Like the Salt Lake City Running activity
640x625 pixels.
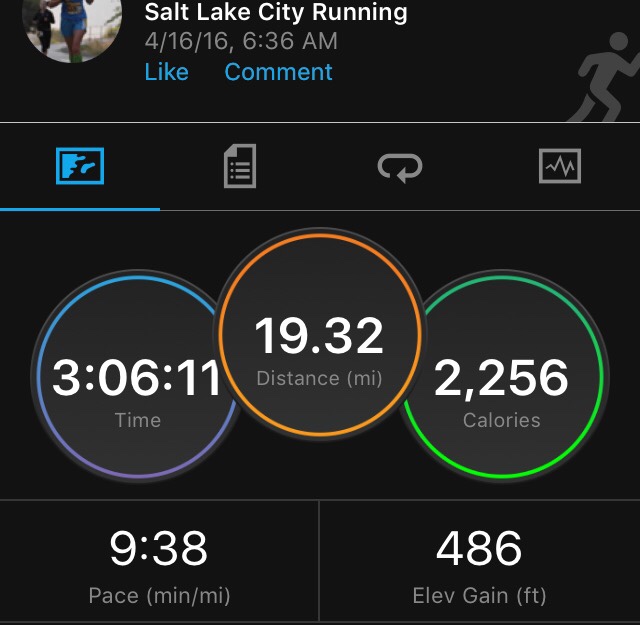coord(166,72)
